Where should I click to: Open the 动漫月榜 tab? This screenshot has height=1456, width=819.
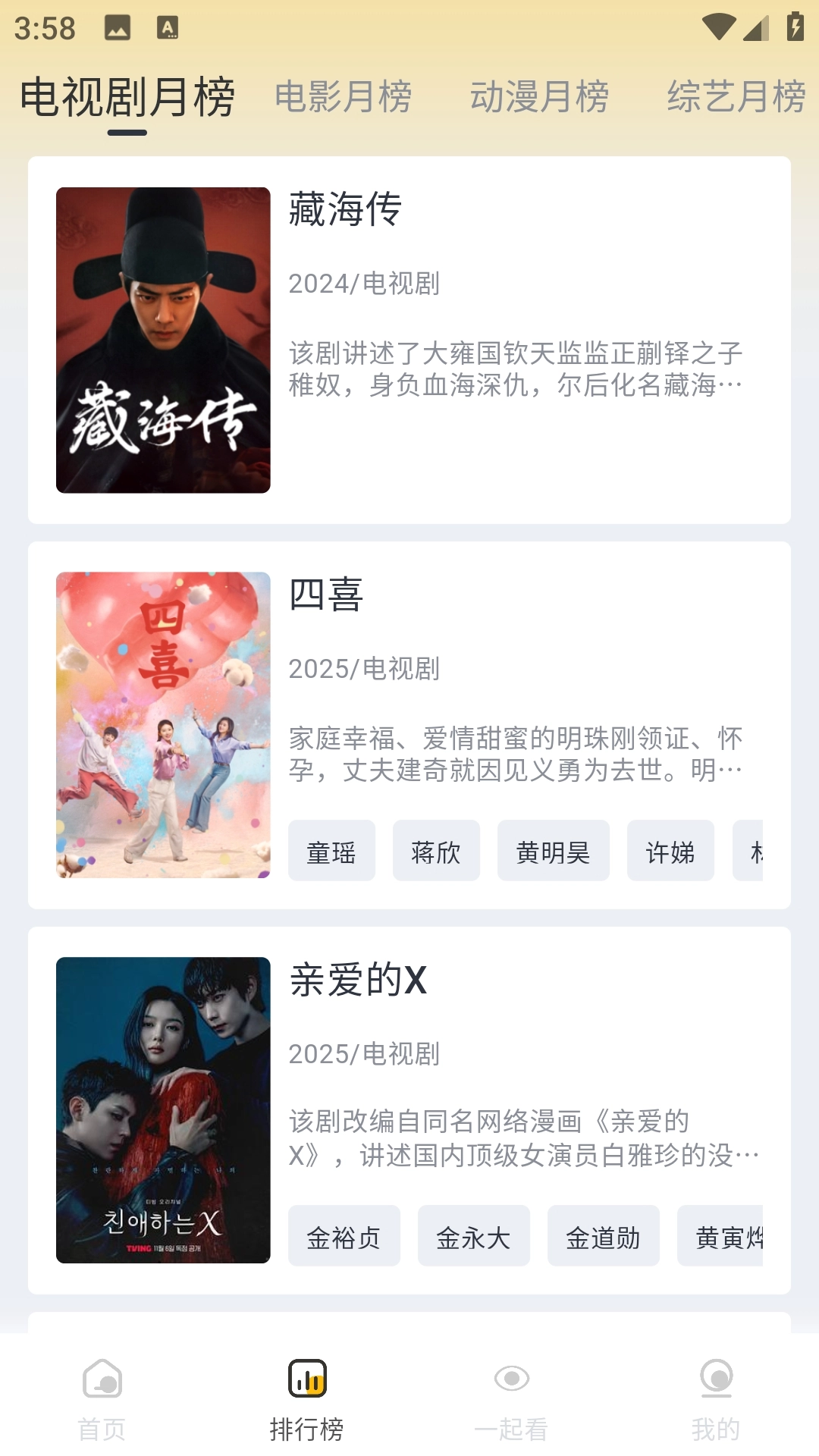click(x=538, y=97)
